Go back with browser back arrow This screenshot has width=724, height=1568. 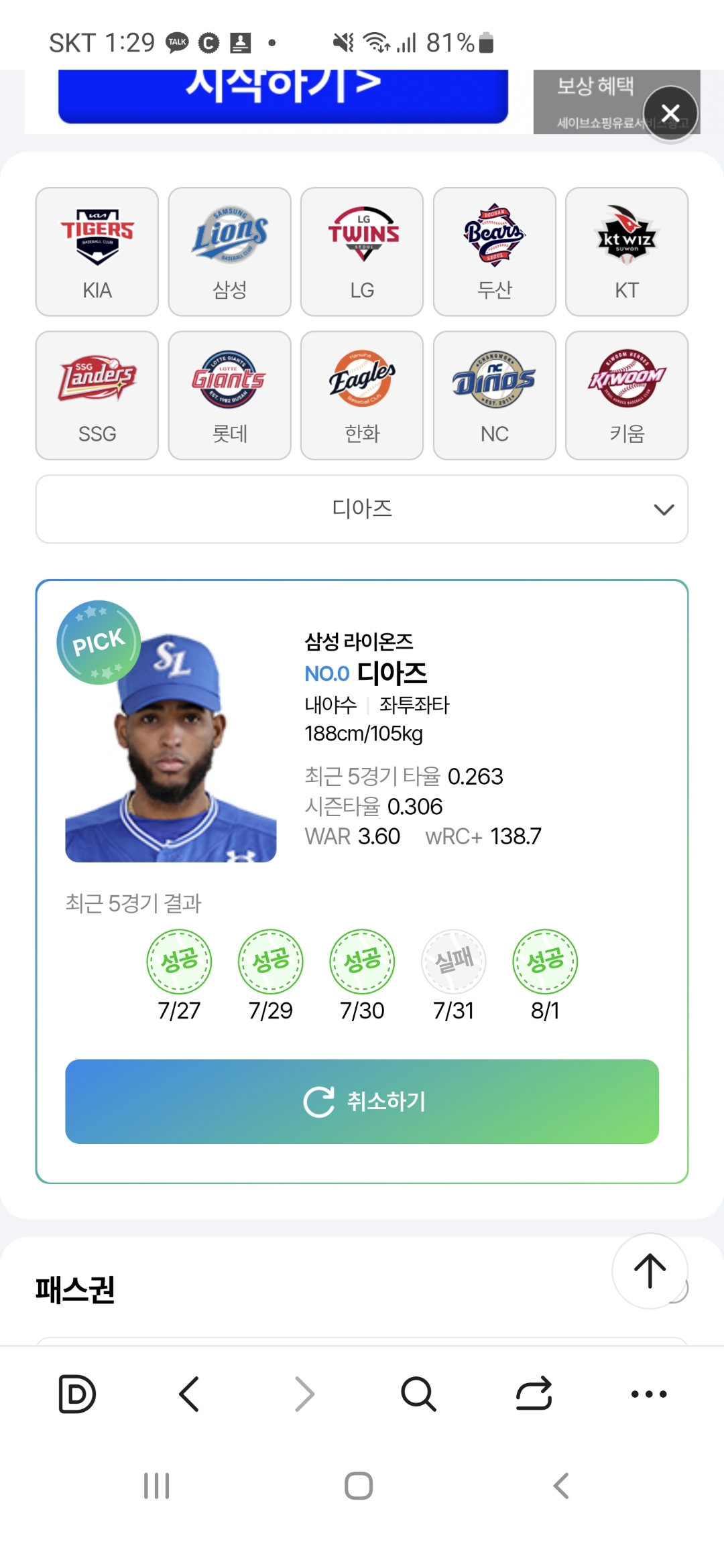point(190,1394)
